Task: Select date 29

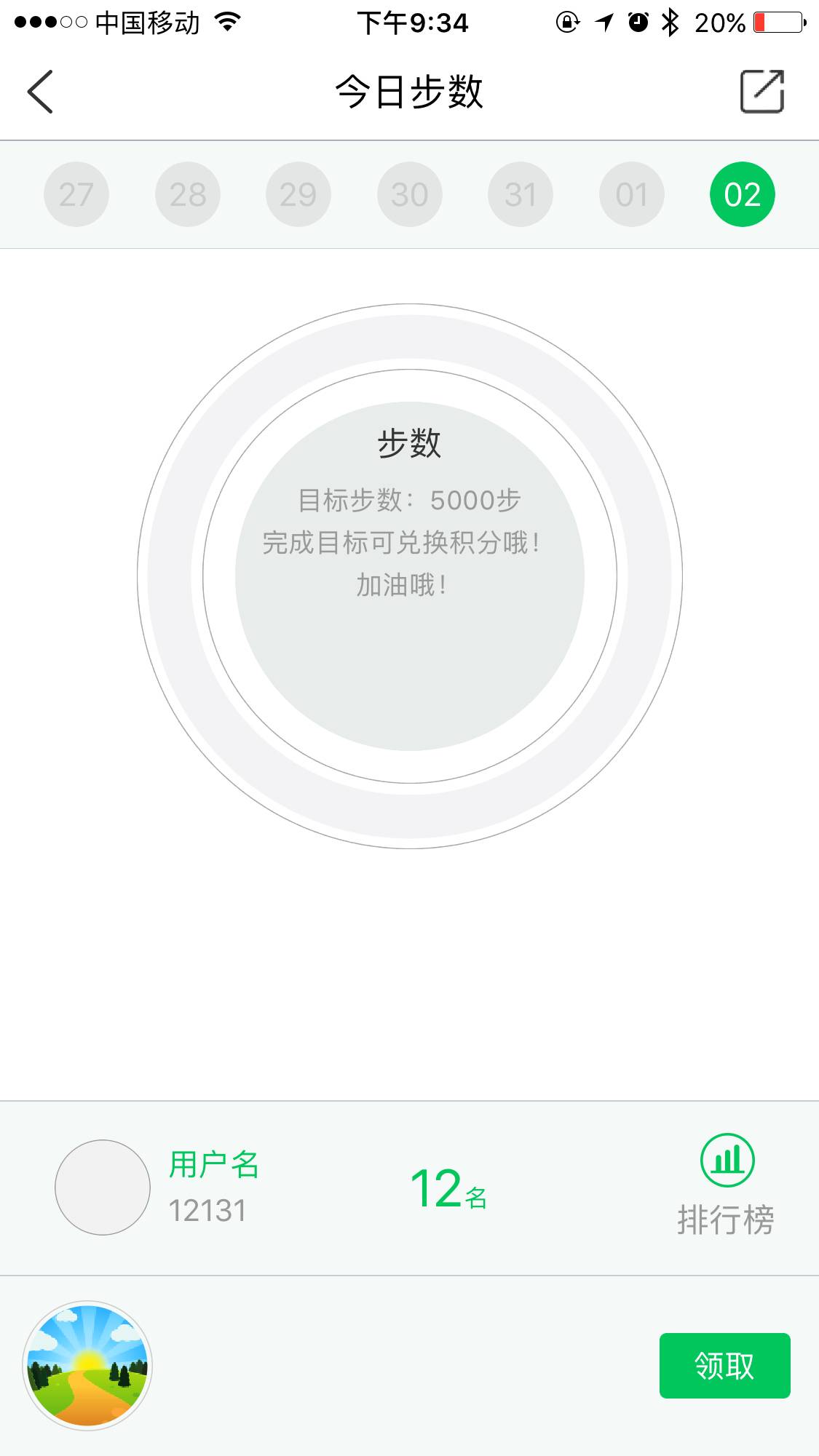Action: (298, 194)
